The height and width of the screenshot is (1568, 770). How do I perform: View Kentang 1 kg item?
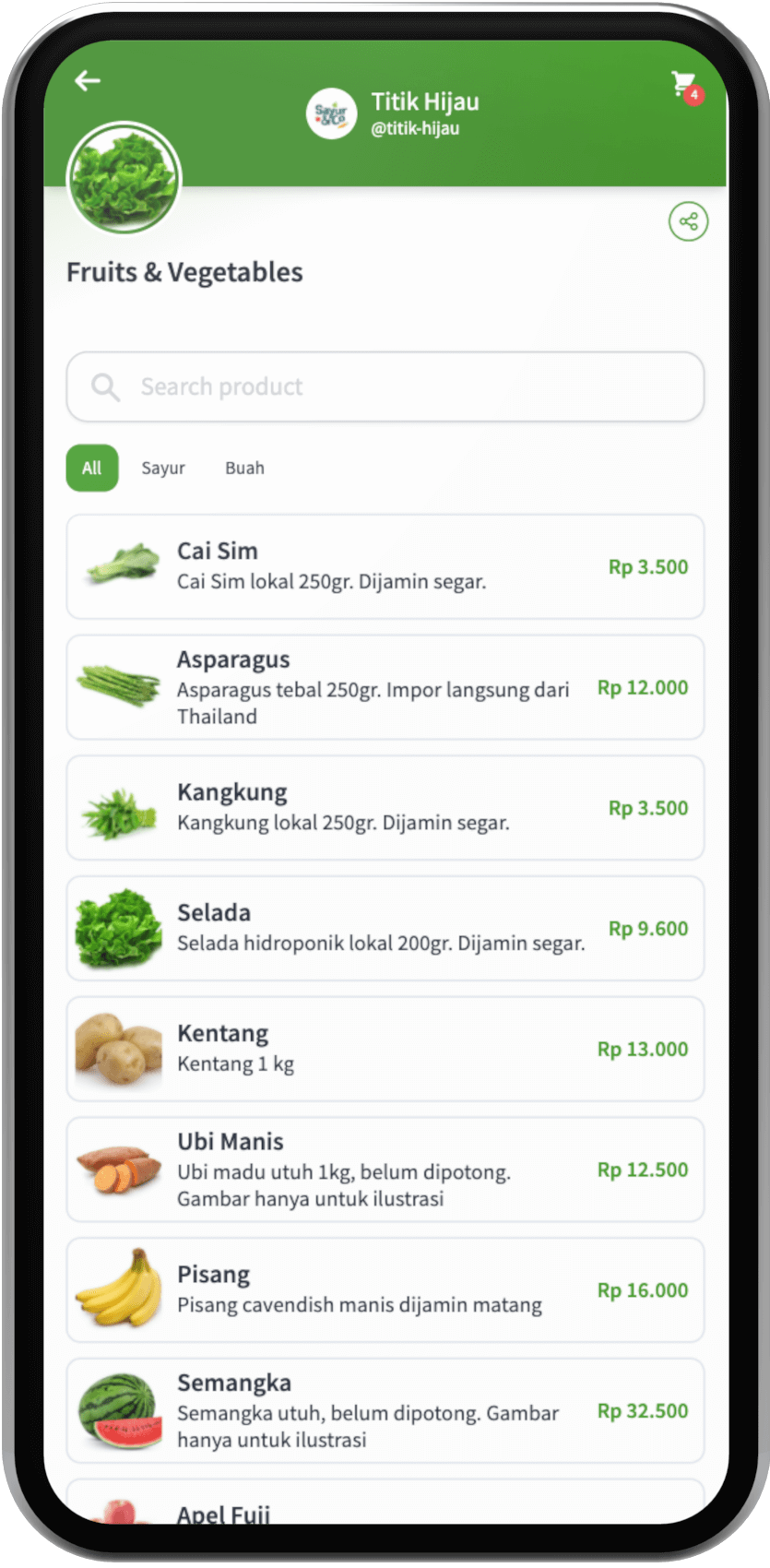pos(385,1049)
